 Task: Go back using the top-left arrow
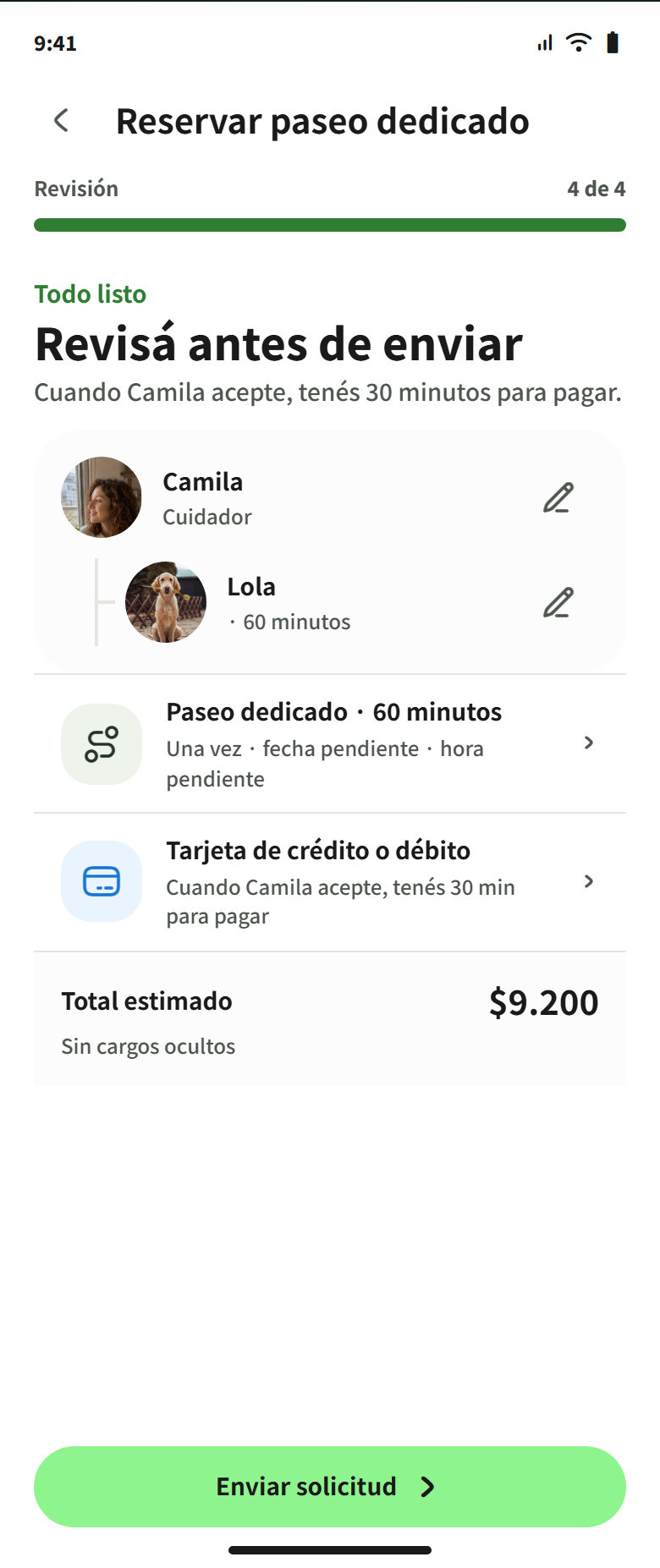coord(61,121)
